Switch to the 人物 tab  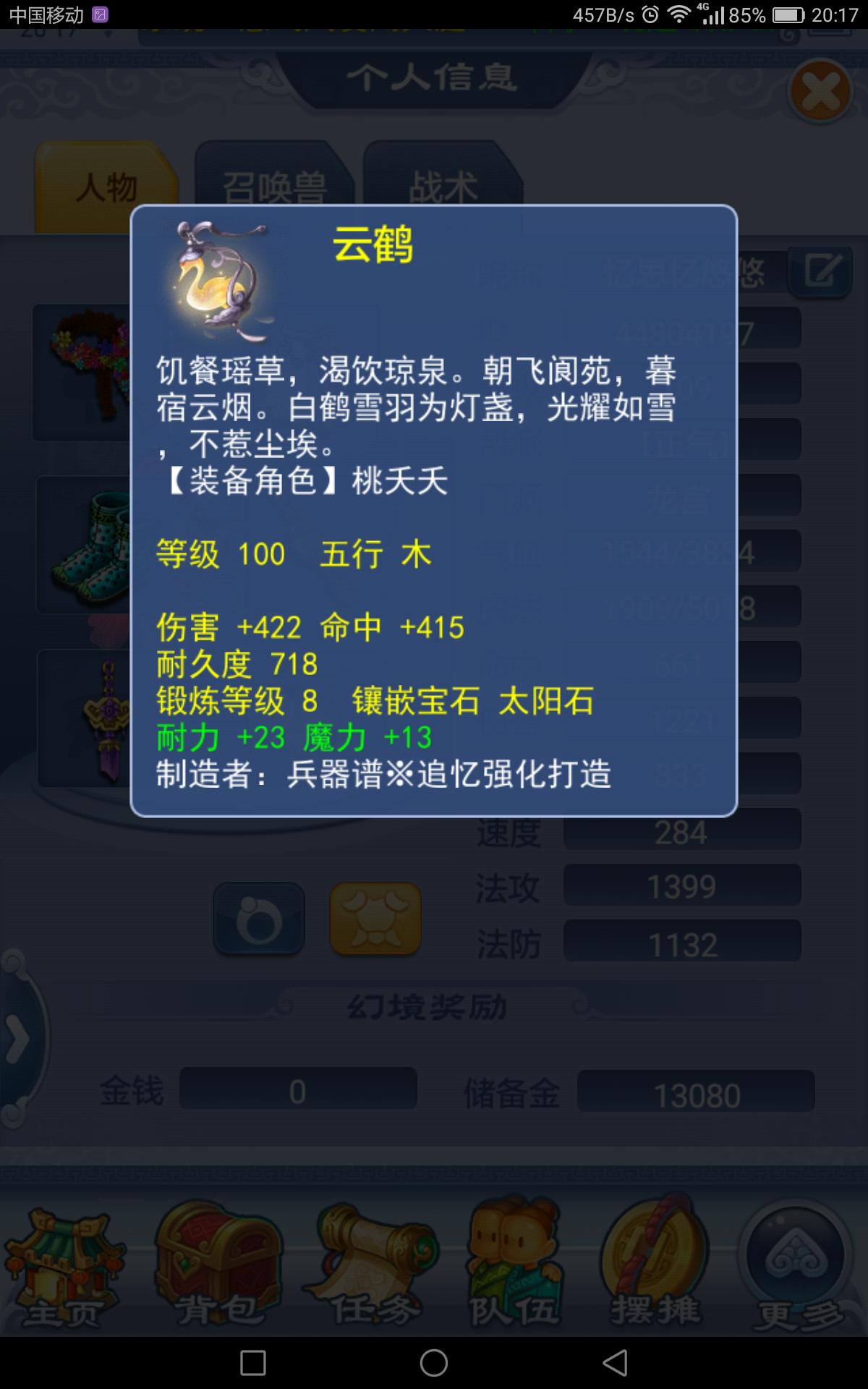point(106,187)
